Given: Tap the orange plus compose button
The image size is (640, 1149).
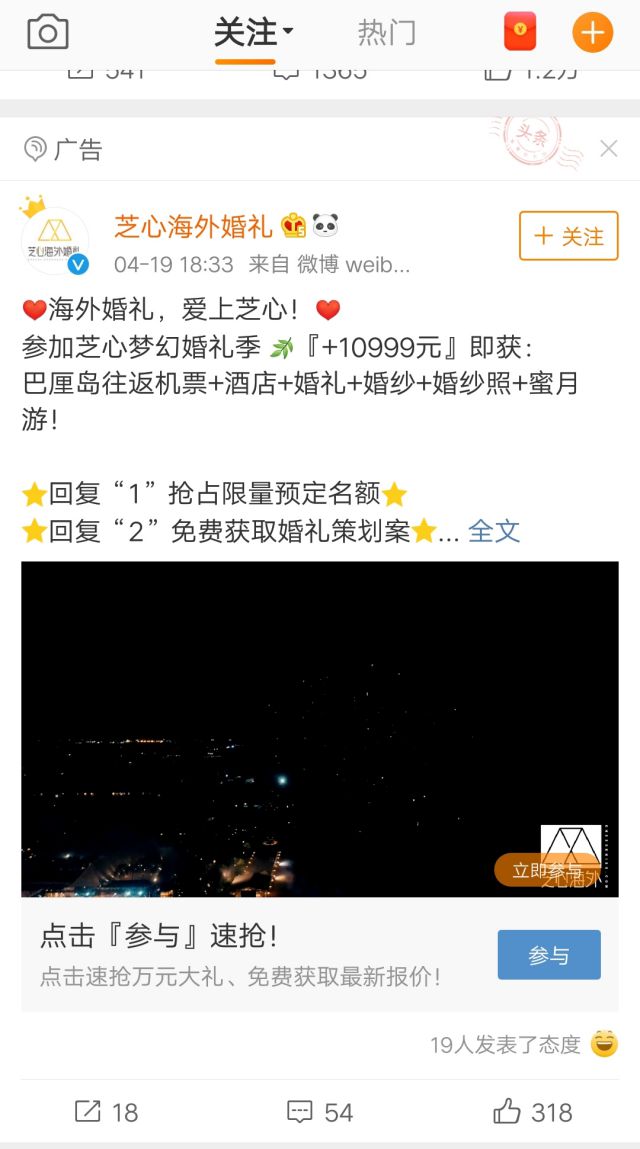Looking at the screenshot, I should coord(592,32).
